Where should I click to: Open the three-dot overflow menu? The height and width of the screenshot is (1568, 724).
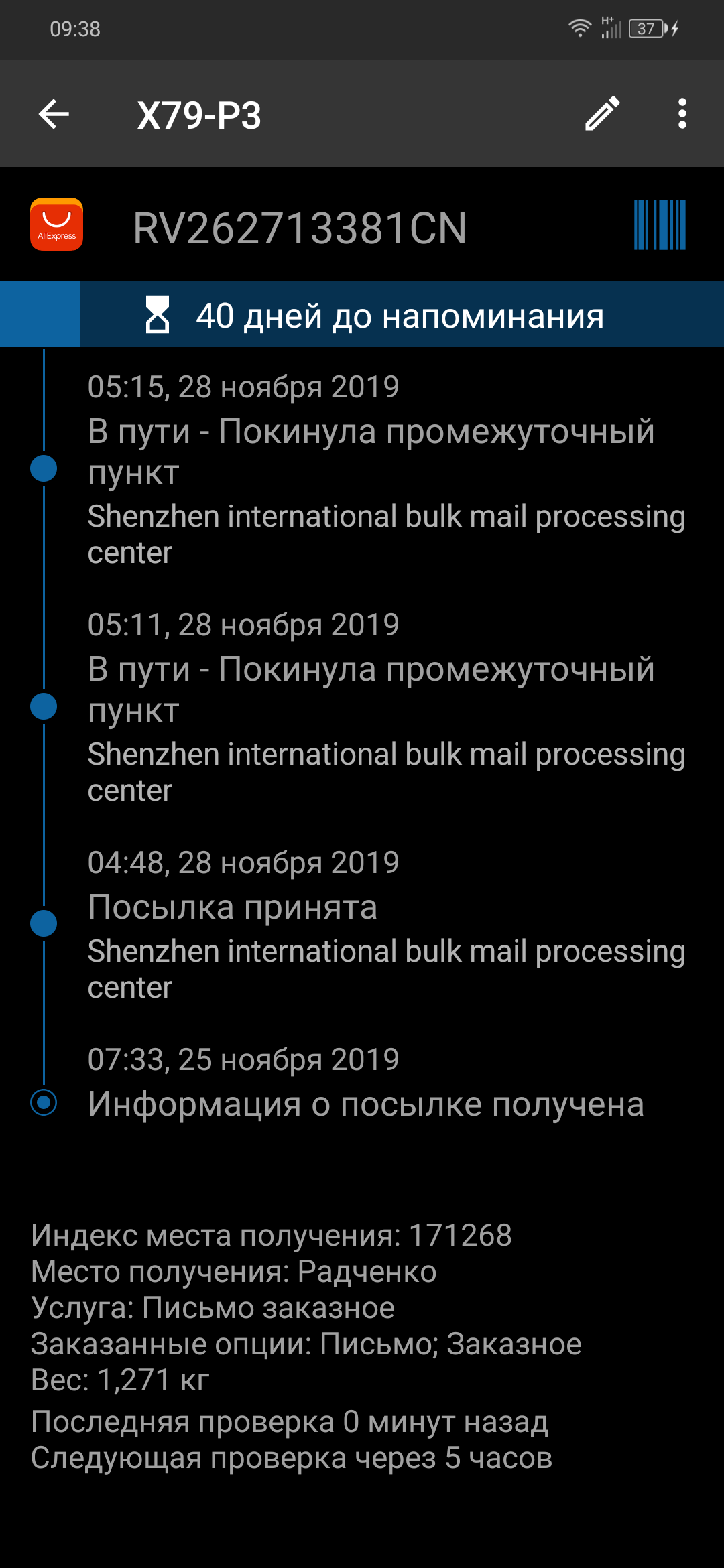[682, 113]
